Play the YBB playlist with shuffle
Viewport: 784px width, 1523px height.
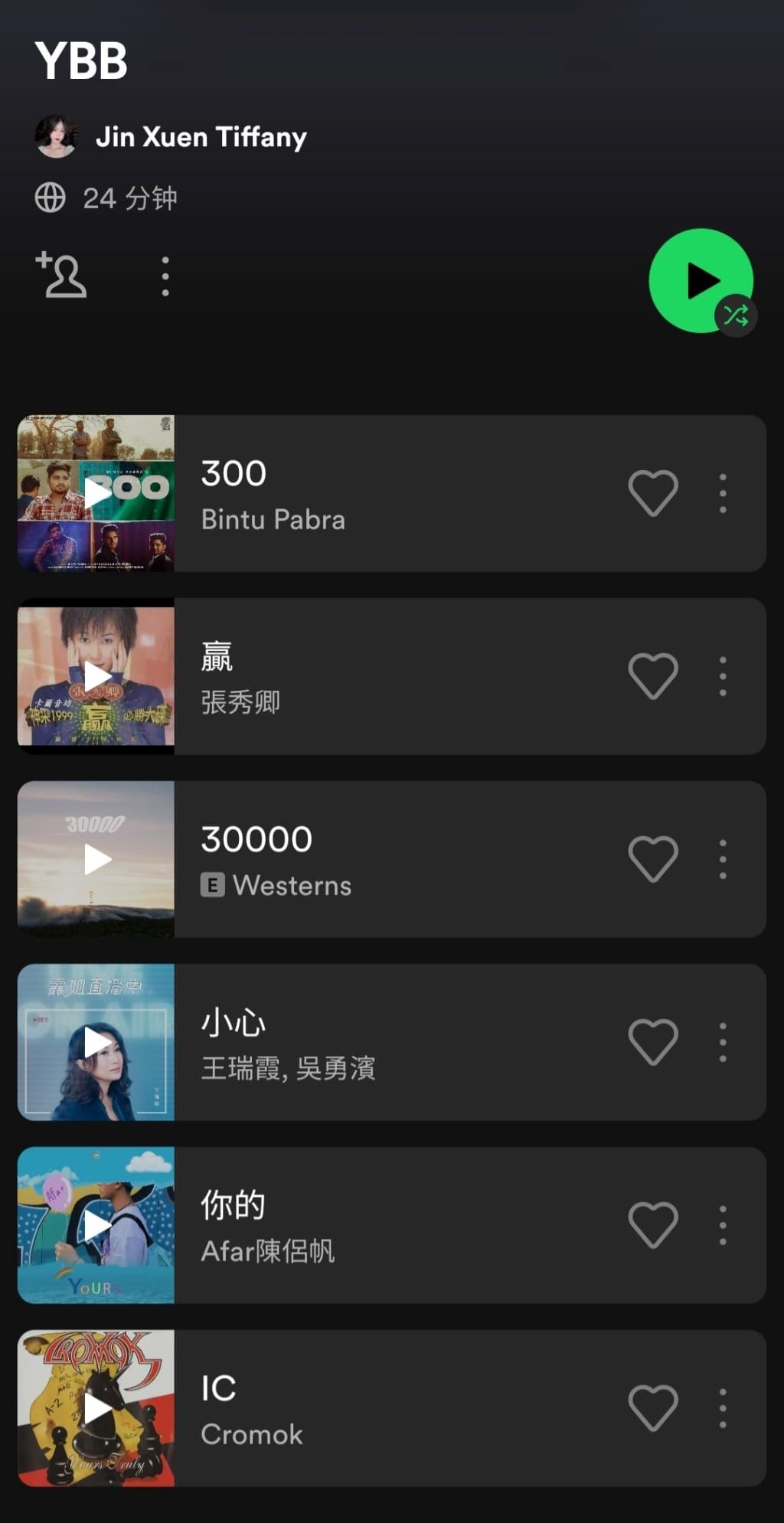701,281
